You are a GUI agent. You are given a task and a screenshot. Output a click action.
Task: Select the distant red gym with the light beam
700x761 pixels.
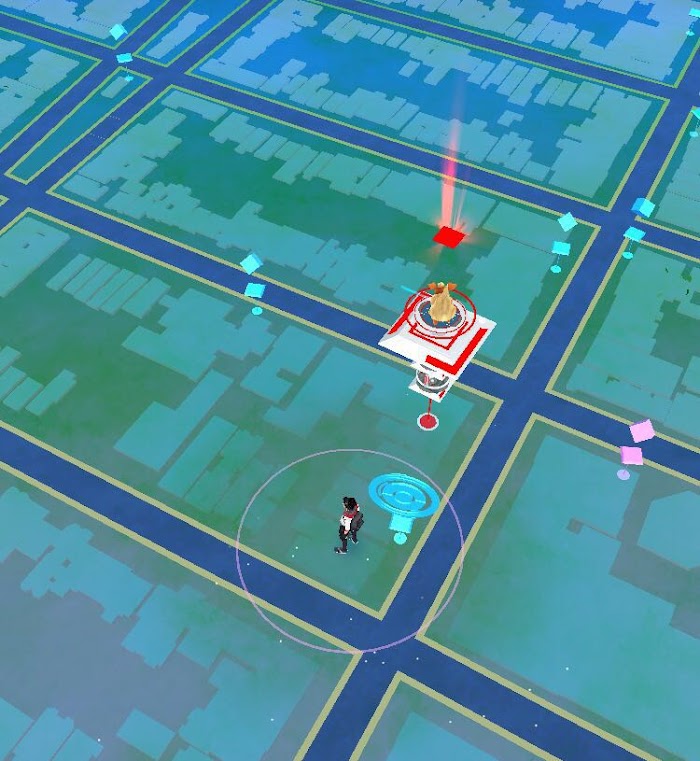(x=448, y=236)
